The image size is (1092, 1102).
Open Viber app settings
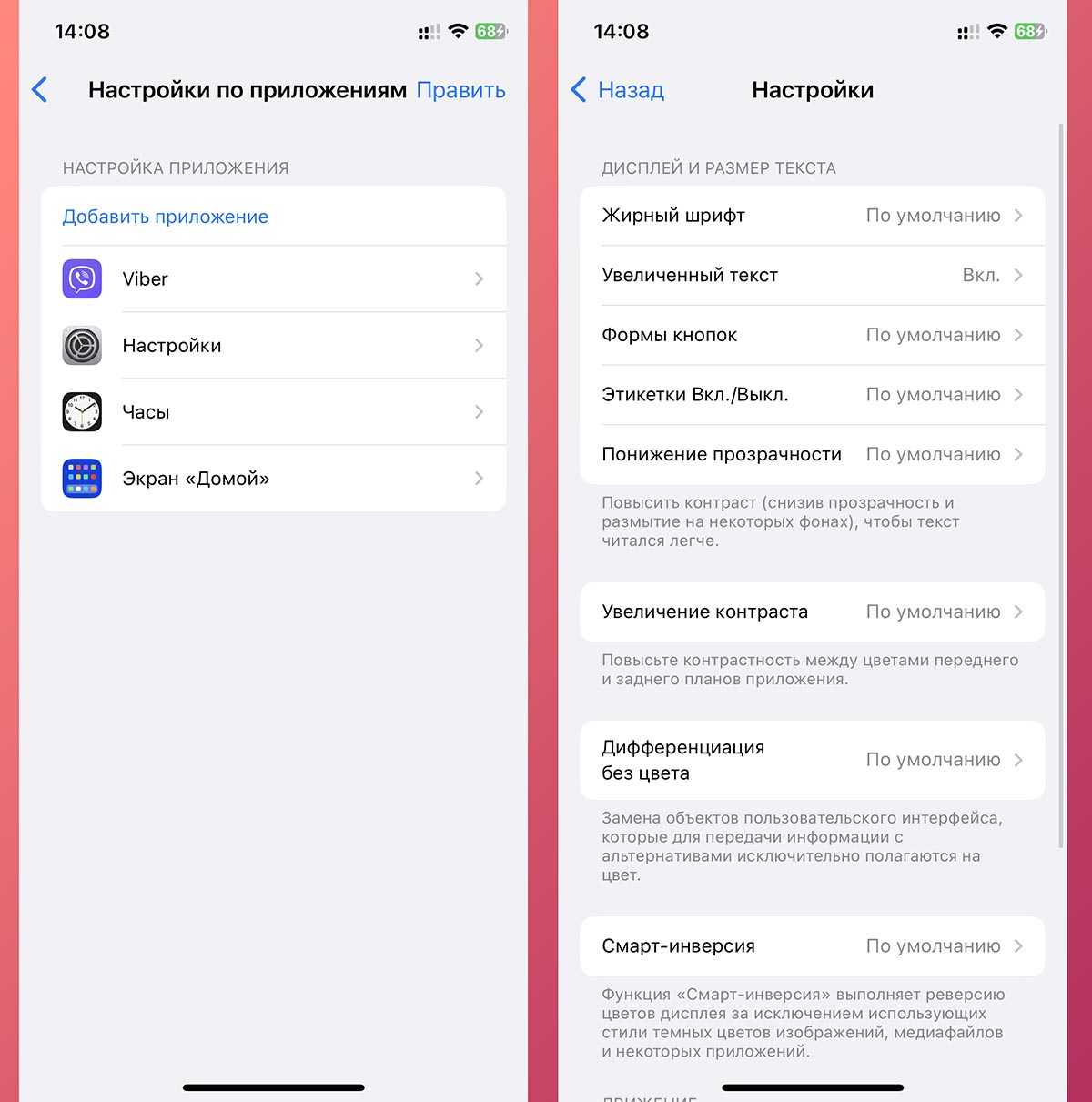(273, 279)
